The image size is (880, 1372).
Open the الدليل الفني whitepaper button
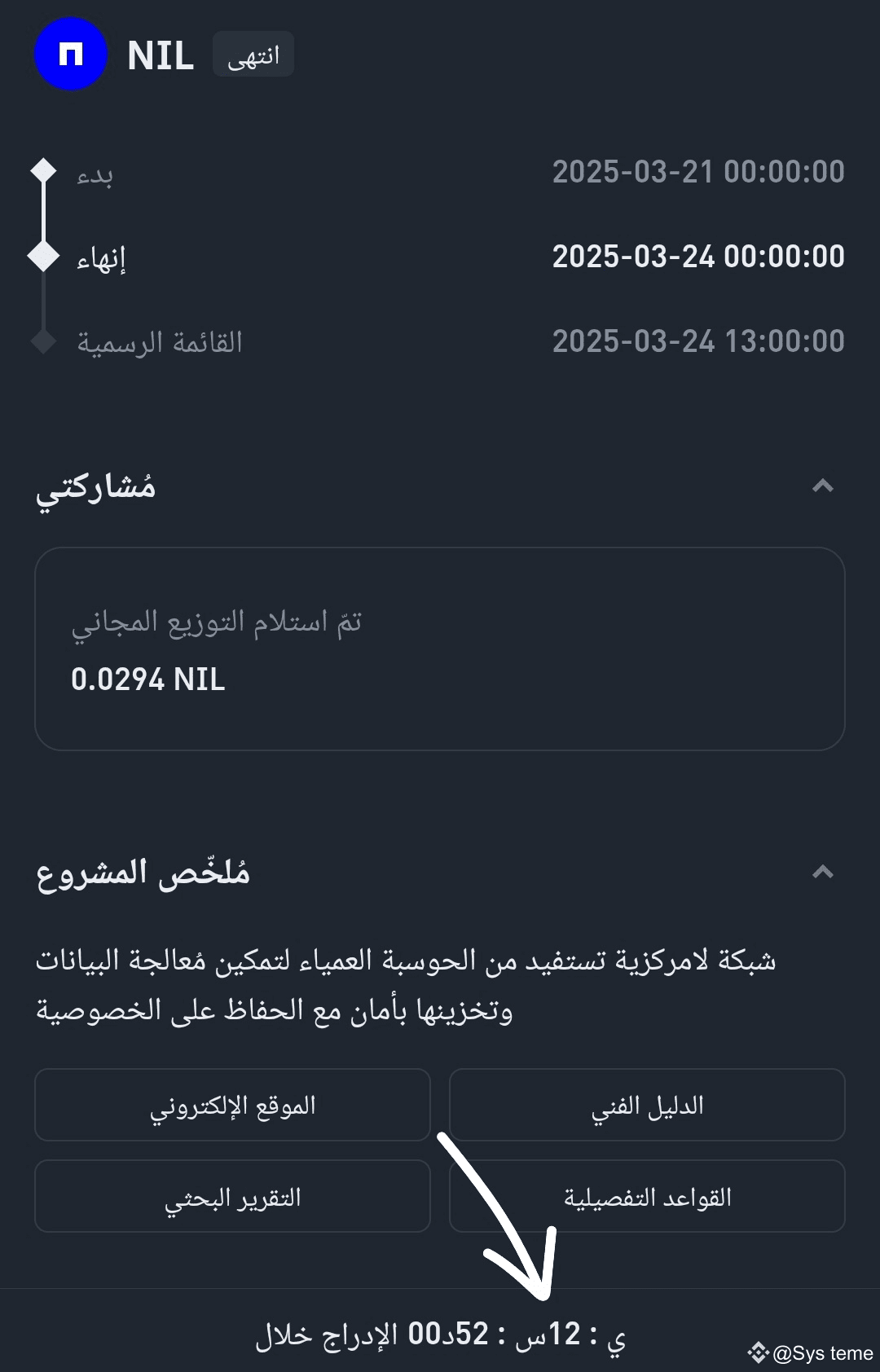point(647,1105)
